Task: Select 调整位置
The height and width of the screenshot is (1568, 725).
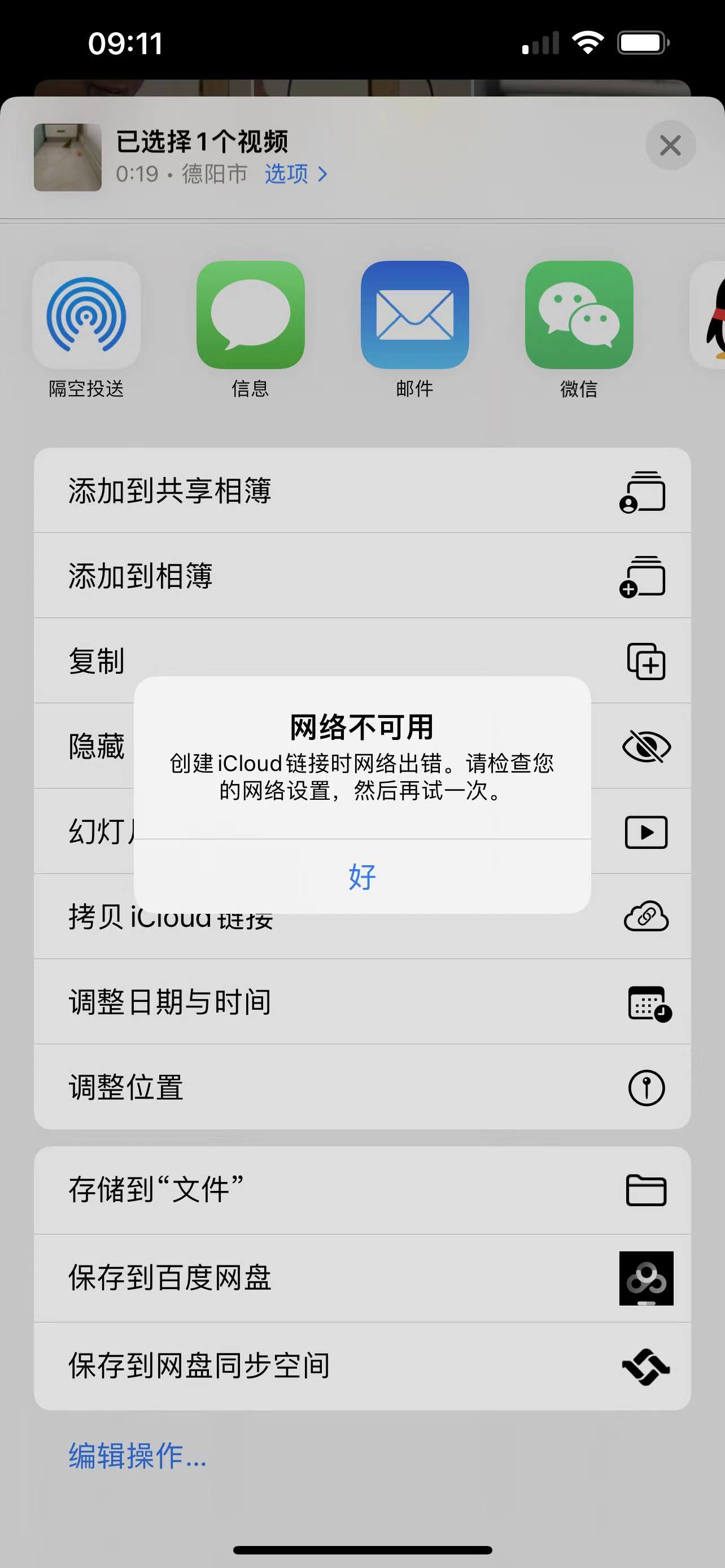Action: pos(362,1087)
